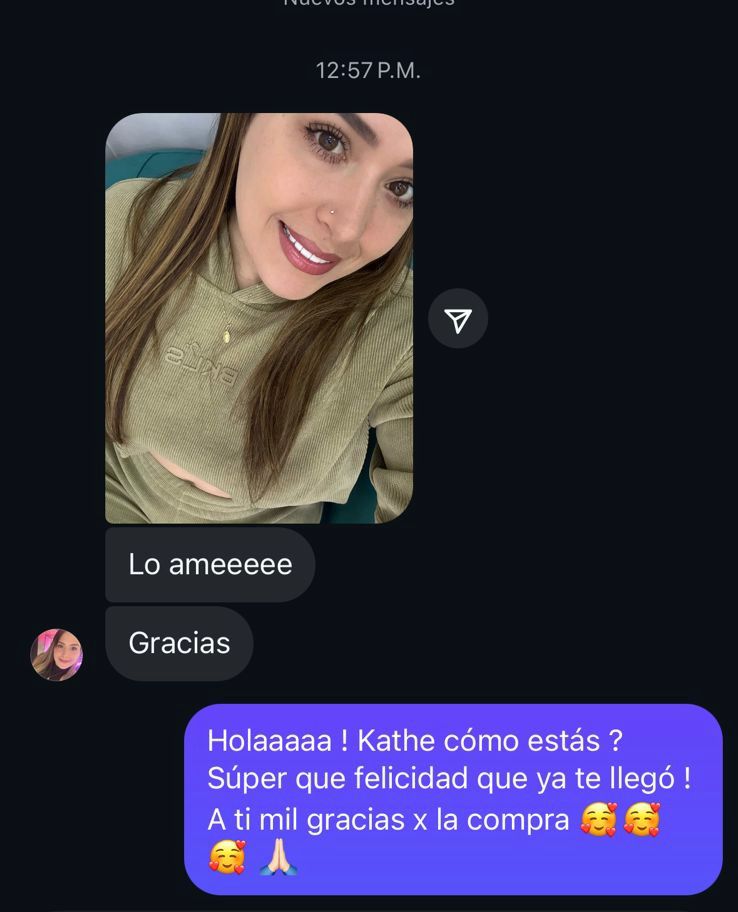Viewport: 738px width, 912px height.
Task: Forward the photo with the paper plane icon
Action: 458,319
